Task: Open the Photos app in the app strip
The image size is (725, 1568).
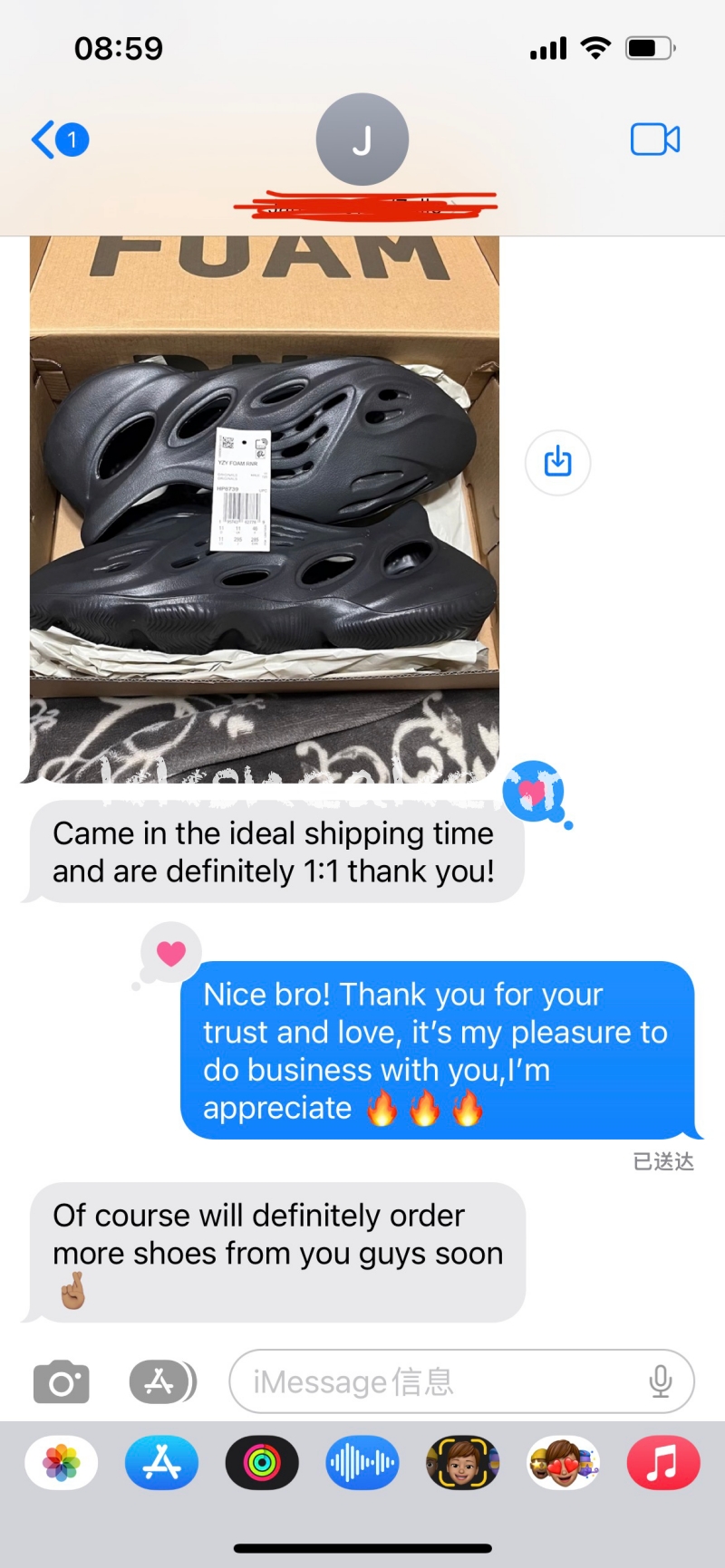Action: pos(62,1462)
